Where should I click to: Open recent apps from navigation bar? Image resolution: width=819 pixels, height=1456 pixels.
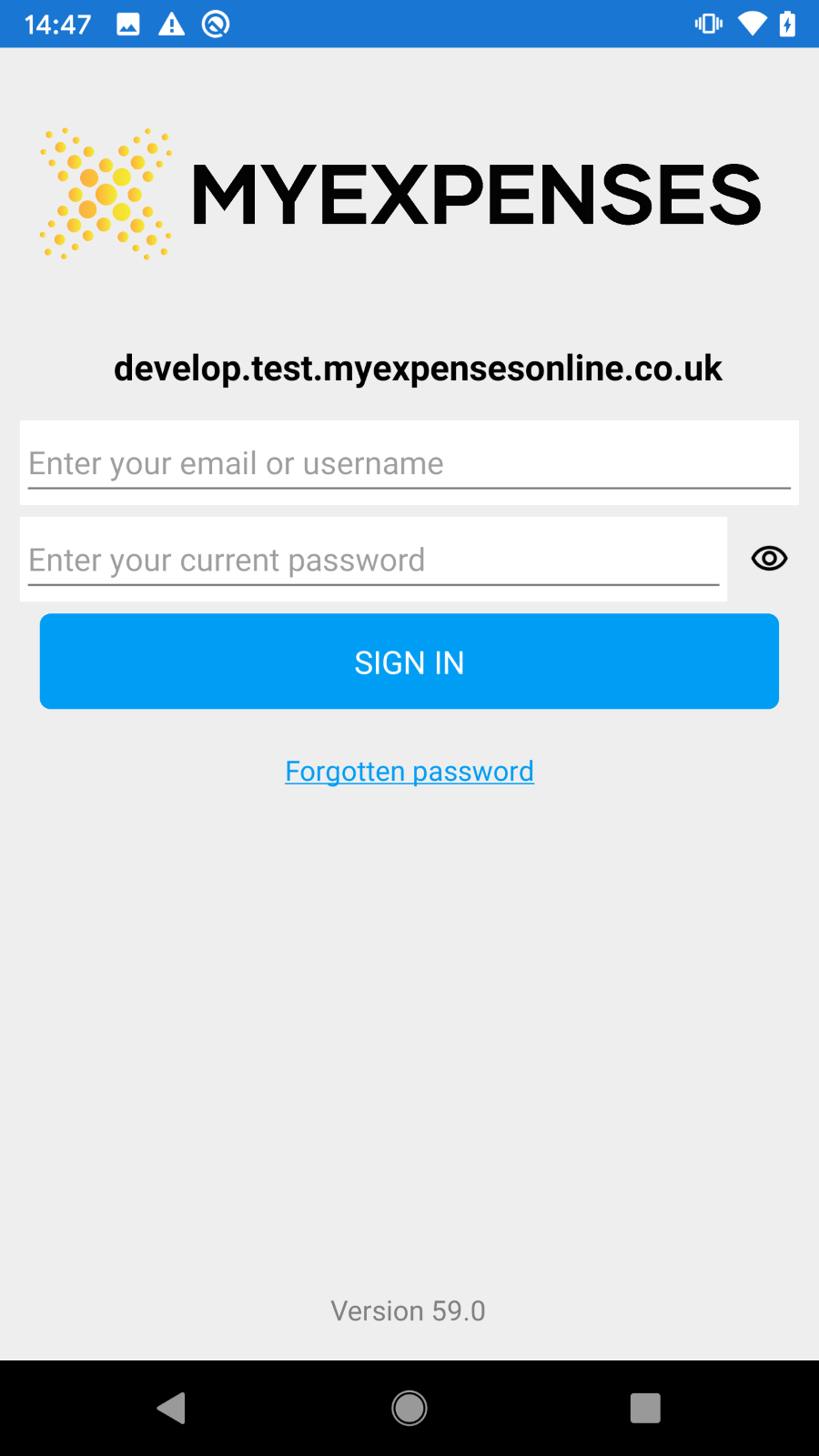[x=645, y=1408]
